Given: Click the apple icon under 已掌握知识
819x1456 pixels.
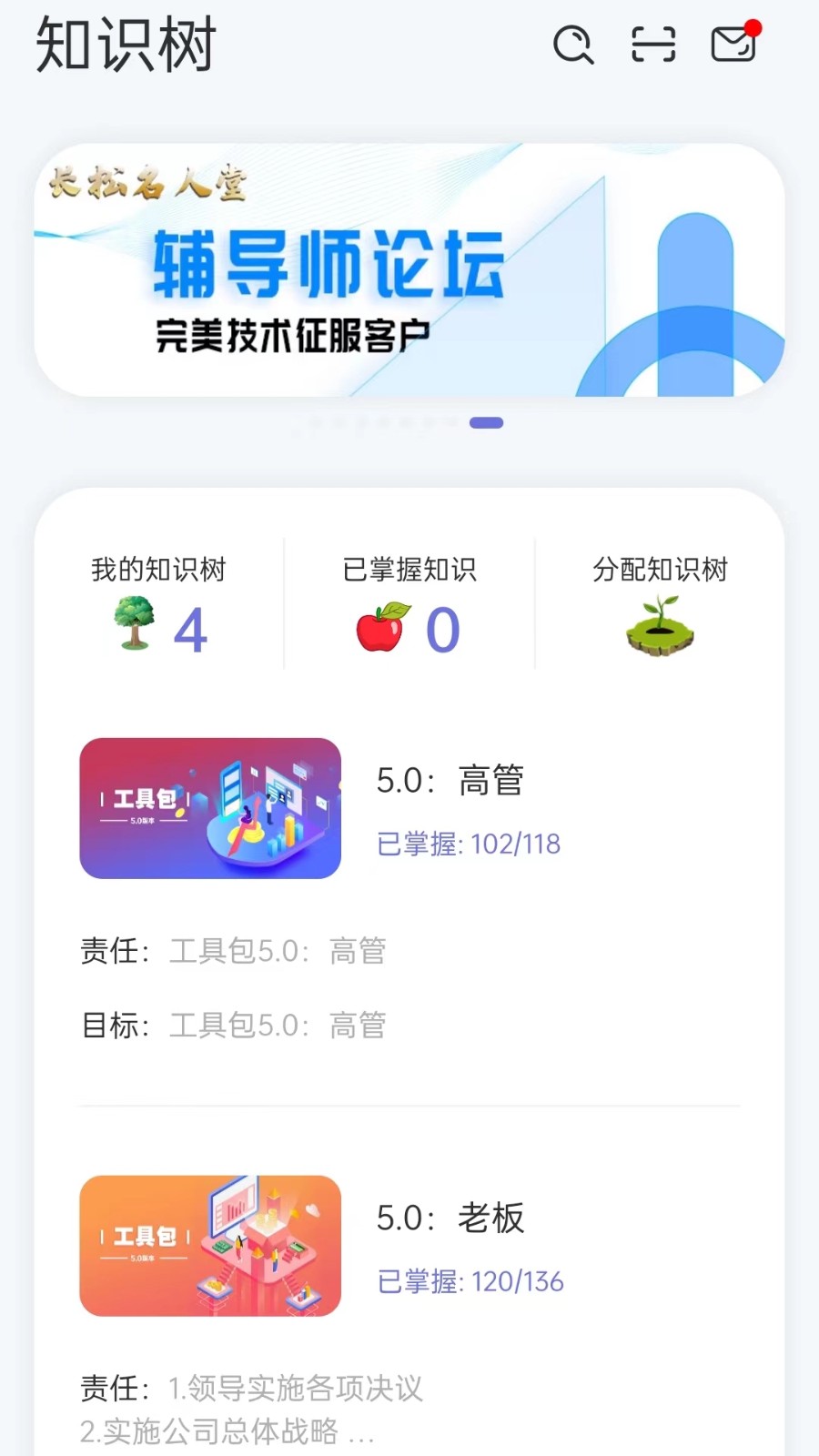Looking at the screenshot, I should (x=380, y=628).
